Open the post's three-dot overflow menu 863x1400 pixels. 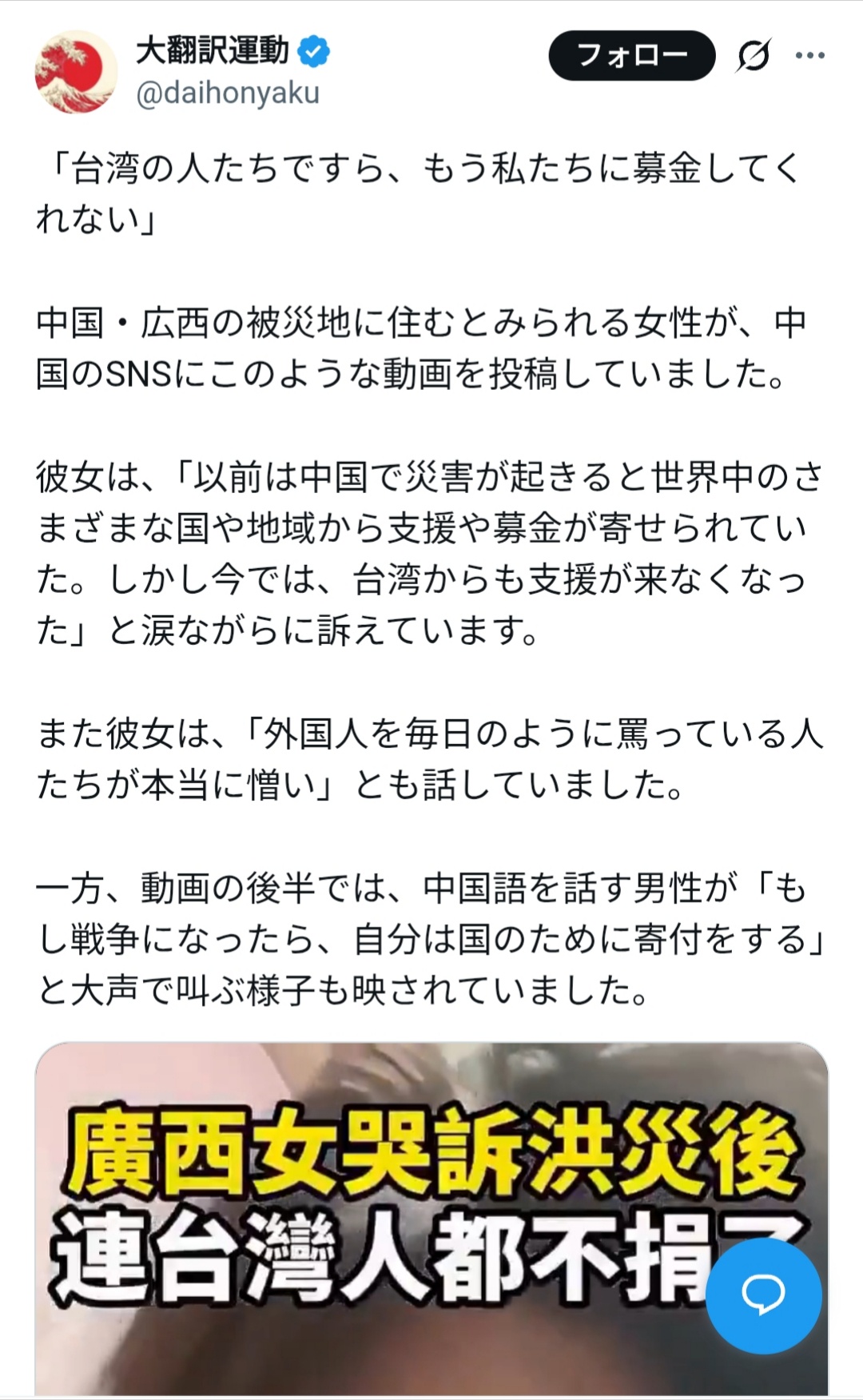click(x=809, y=55)
